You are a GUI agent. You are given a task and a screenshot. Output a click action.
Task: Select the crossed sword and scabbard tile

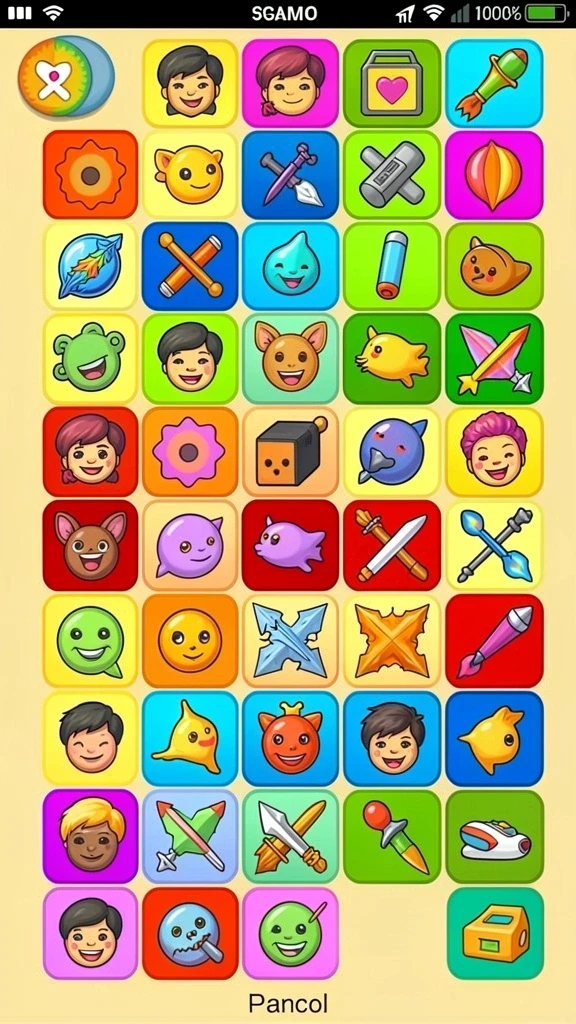(x=392, y=545)
